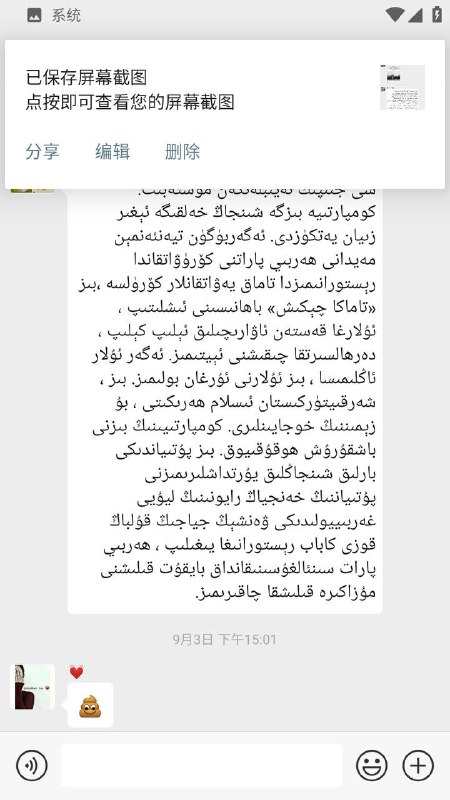450x800 pixels.
Task: Tap the sender avatar beside the emoji message
Action: point(33,687)
